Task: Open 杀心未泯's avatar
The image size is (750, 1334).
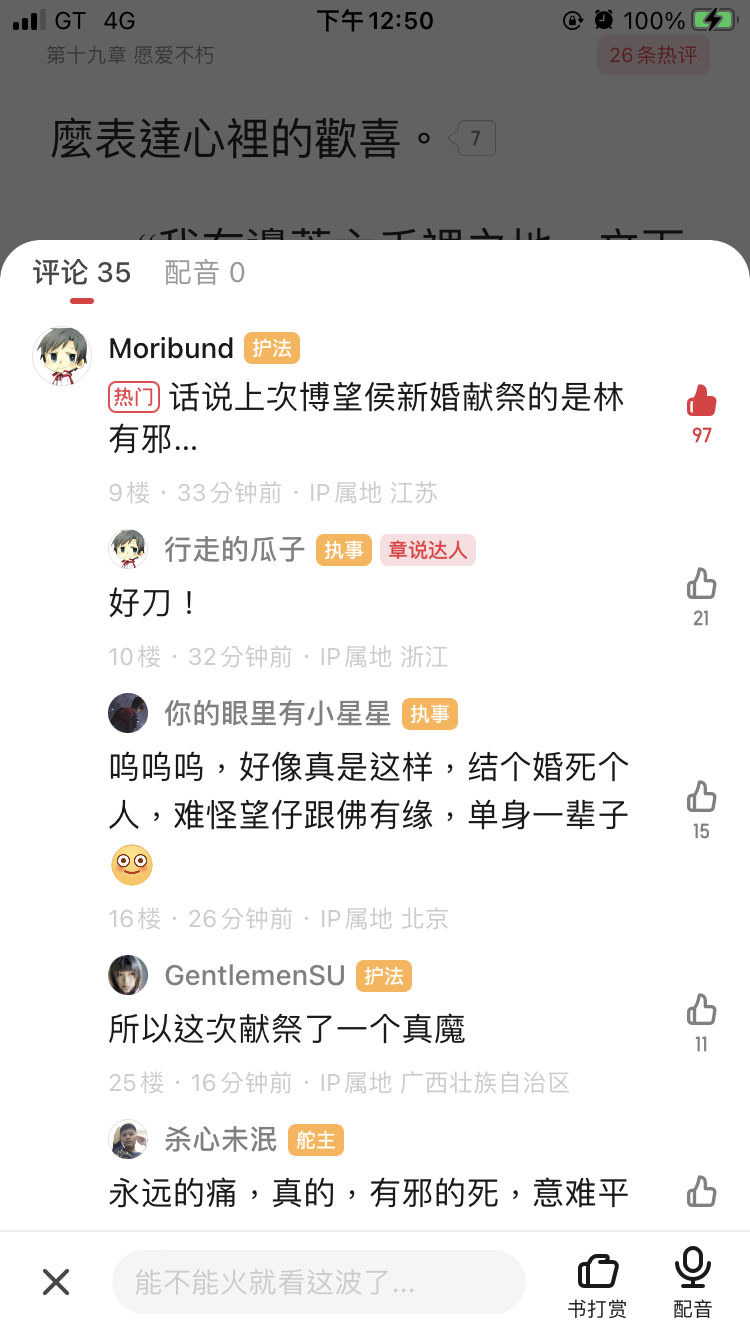Action: click(128, 1139)
